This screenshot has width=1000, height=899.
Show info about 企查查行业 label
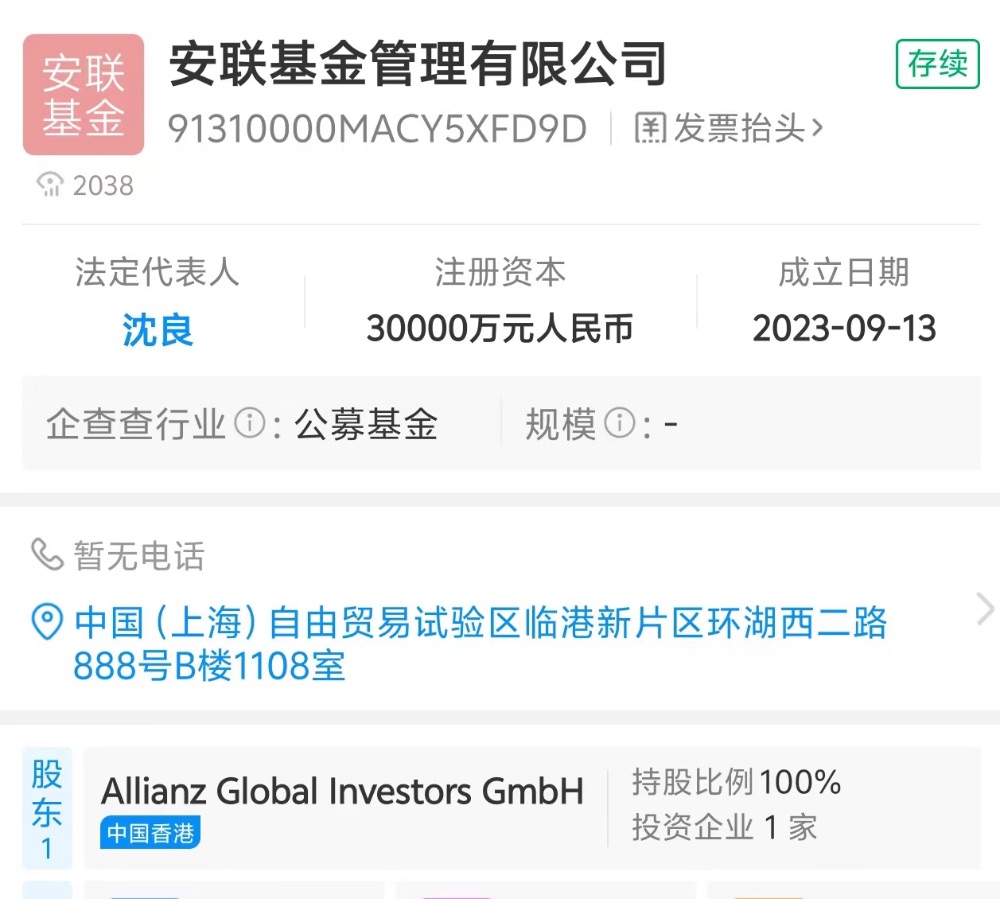(250, 425)
